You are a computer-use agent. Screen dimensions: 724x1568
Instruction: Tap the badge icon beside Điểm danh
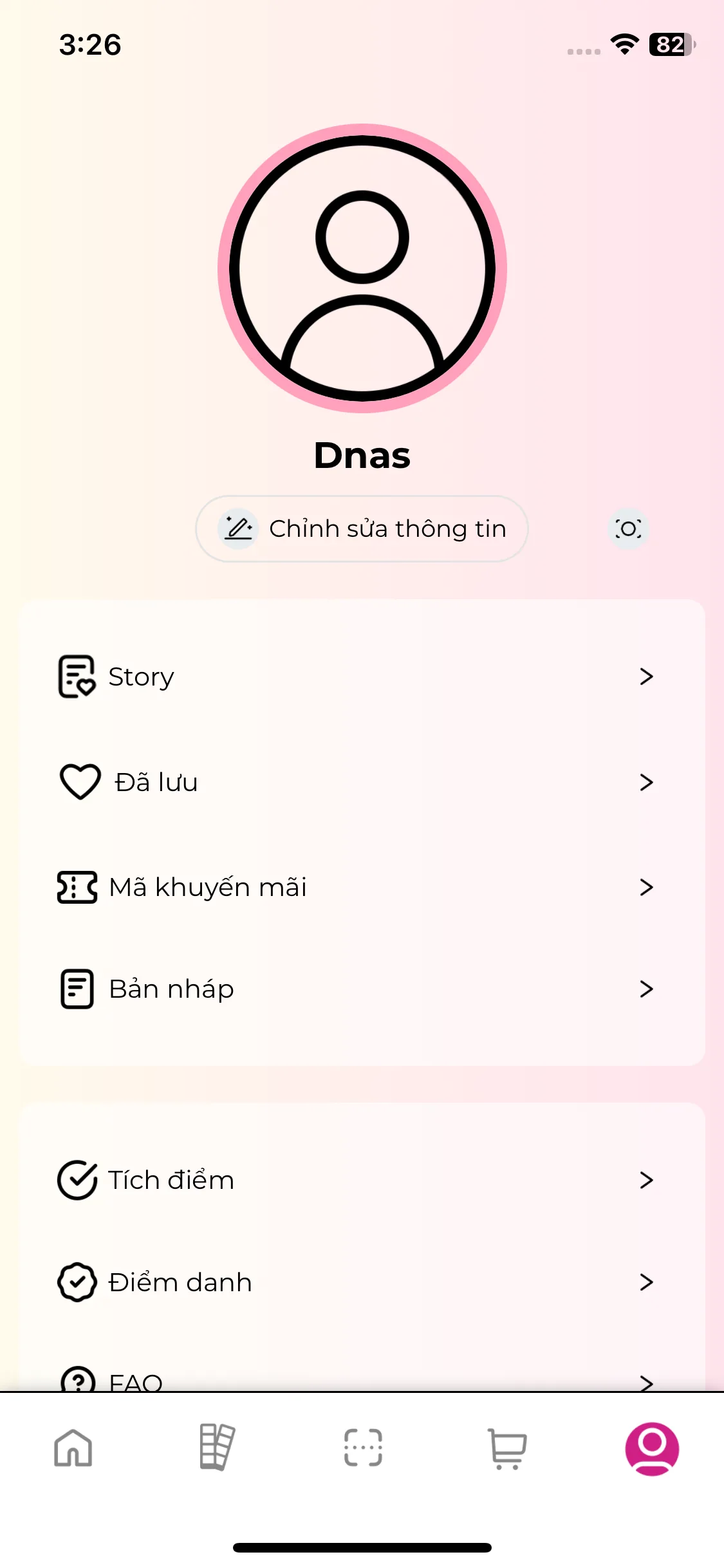(77, 1282)
